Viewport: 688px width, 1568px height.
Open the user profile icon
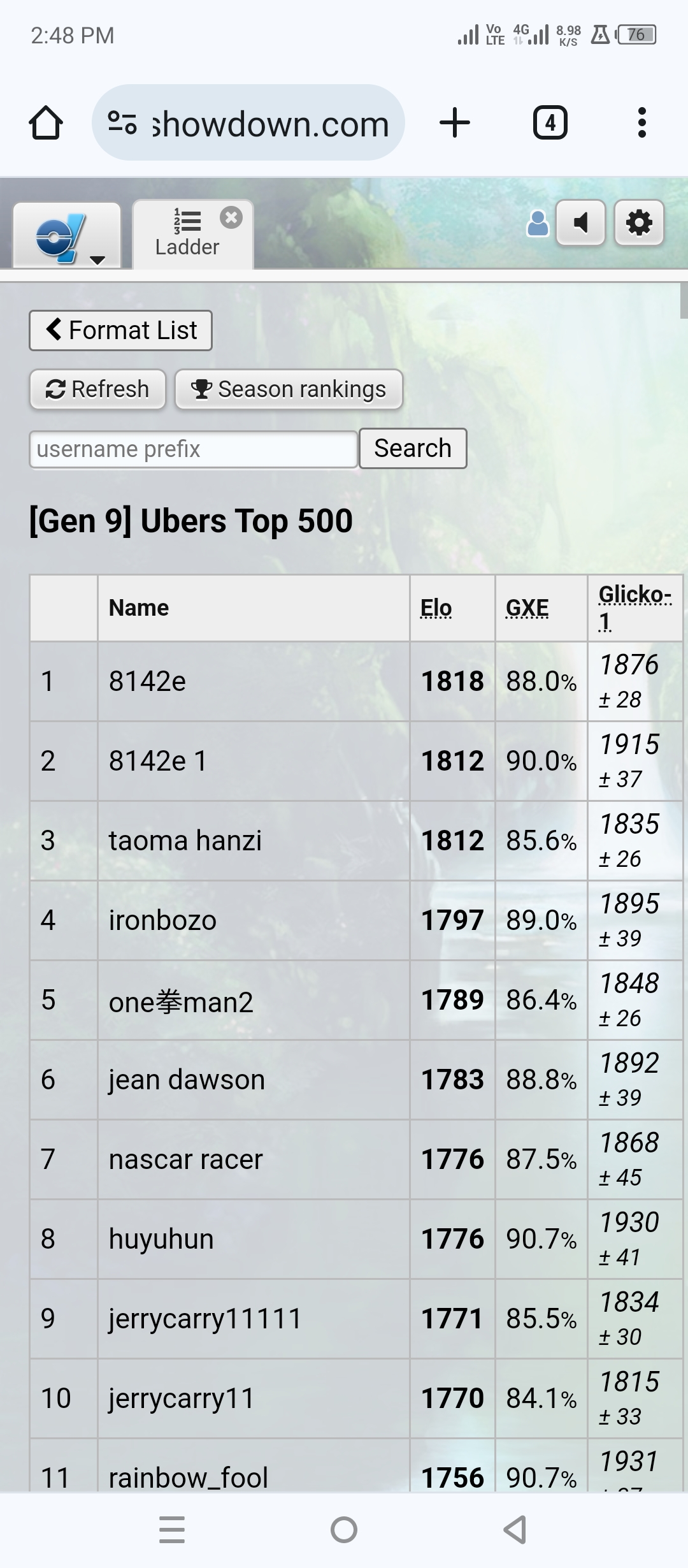click(x=538, y=224)
